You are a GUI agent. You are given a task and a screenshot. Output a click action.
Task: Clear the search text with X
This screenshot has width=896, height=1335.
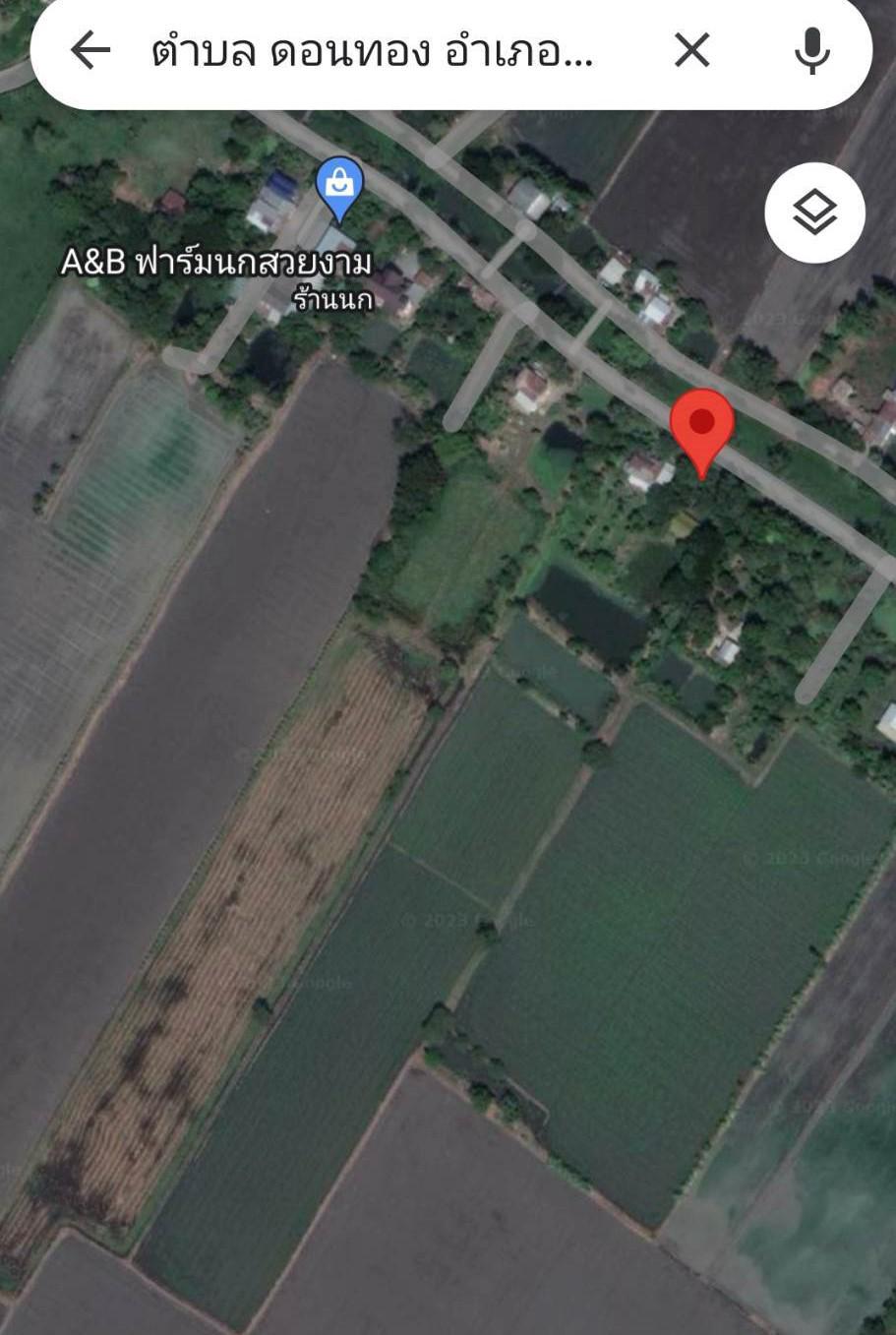click(691, 50)
